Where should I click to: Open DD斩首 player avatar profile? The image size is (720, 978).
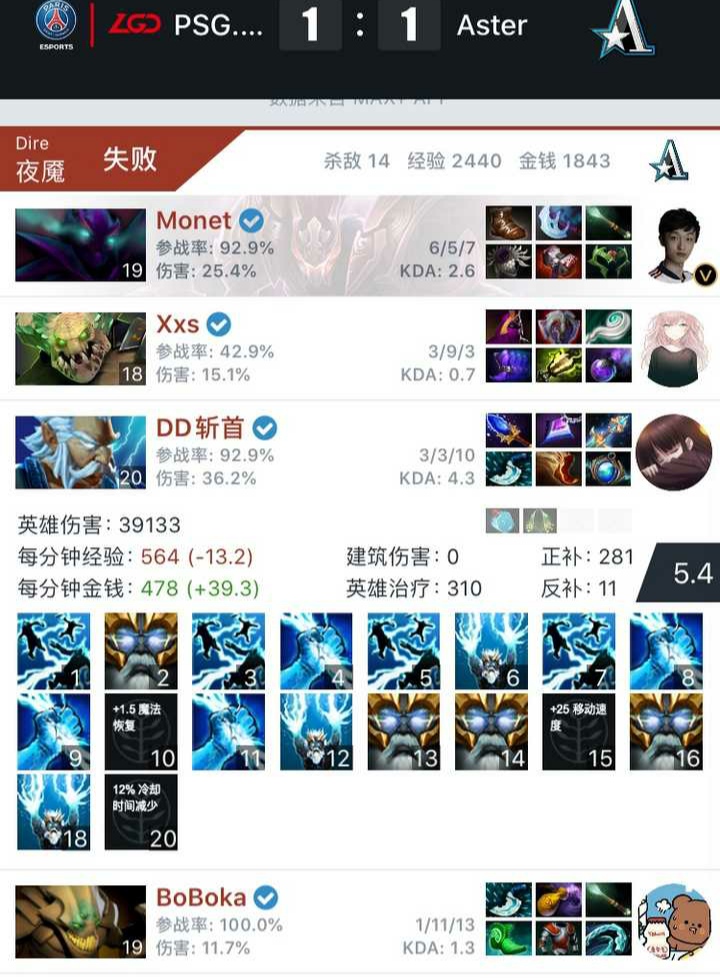pyautogui.click(x=673, y=452)
